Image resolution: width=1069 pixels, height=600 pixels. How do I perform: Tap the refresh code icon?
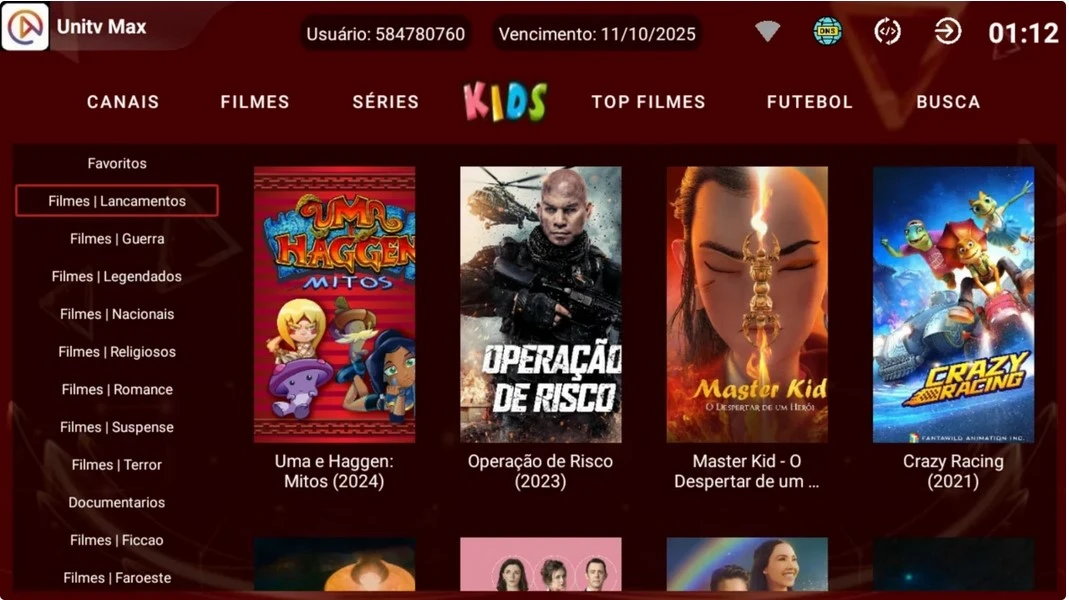(887, 31)
